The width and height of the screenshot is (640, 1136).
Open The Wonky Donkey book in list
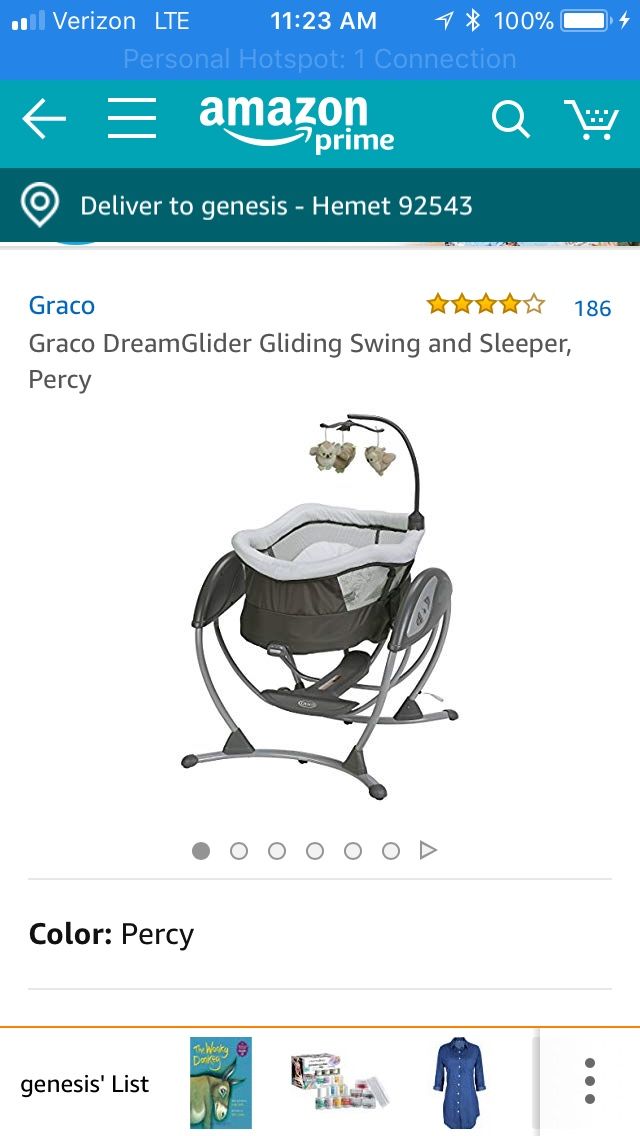[x=221, y=1083]
